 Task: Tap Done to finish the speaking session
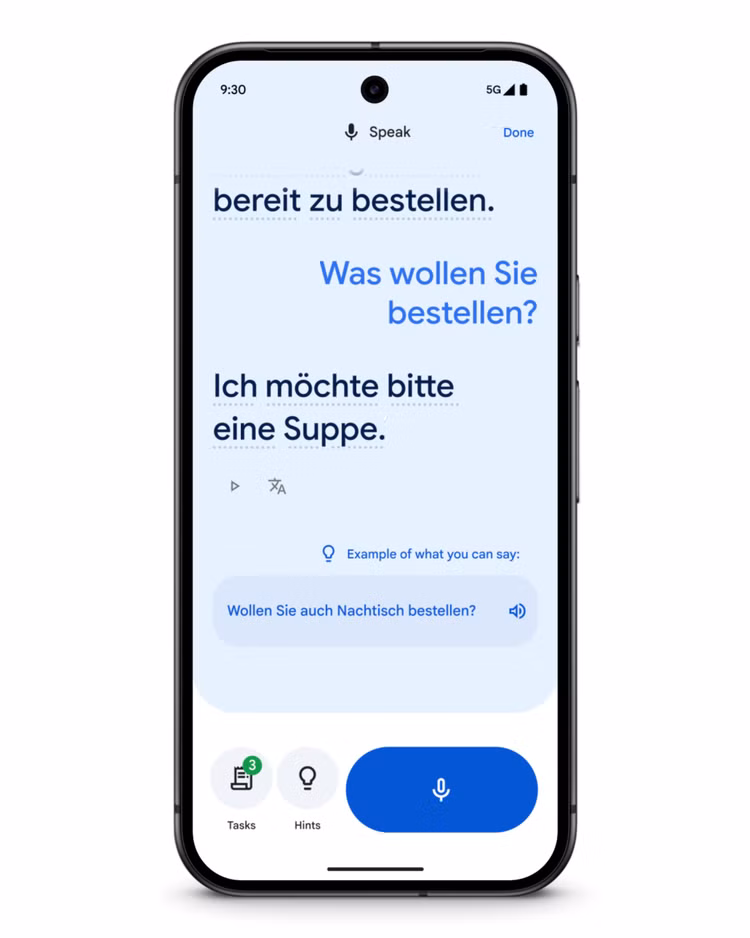tap(518, 132)
